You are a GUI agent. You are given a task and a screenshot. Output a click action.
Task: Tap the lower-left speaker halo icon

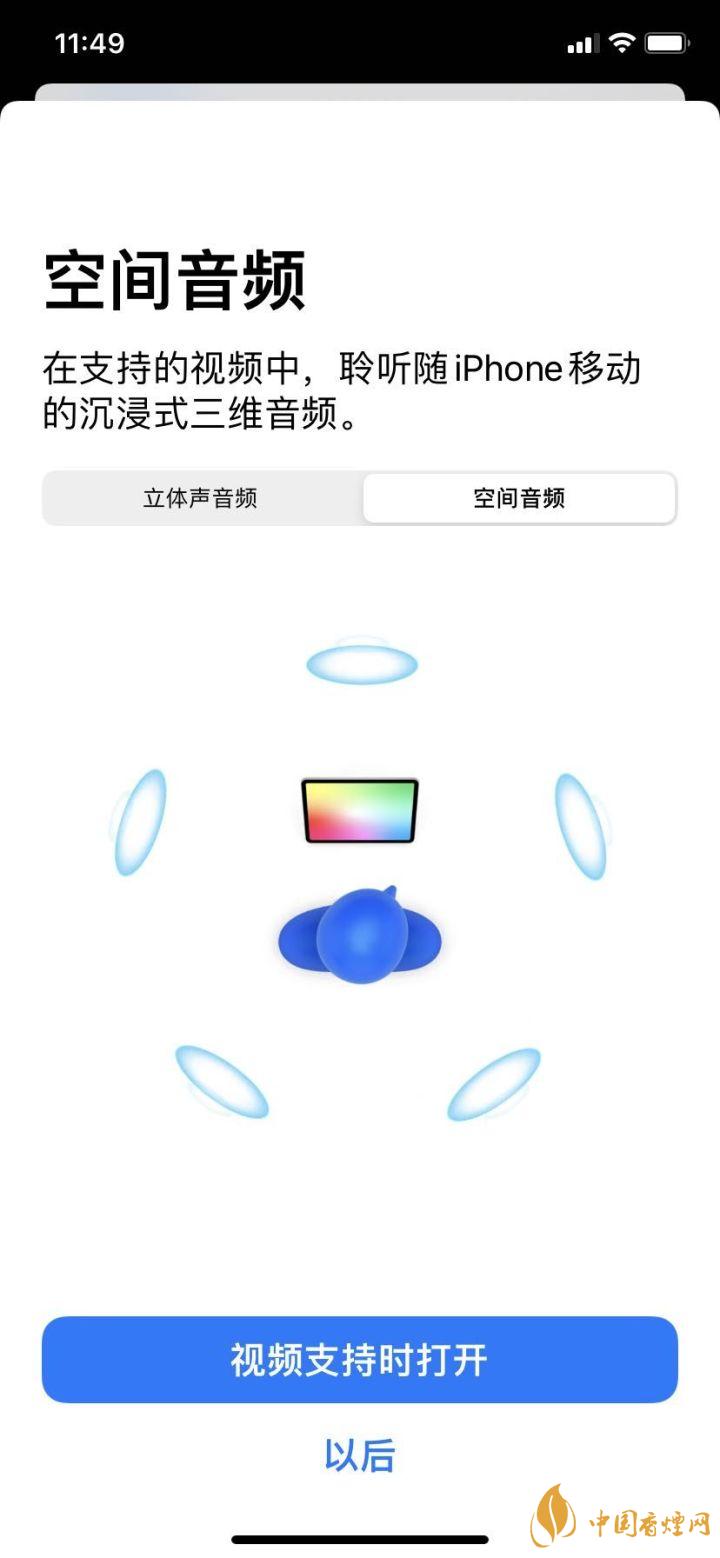point(218,1080)
